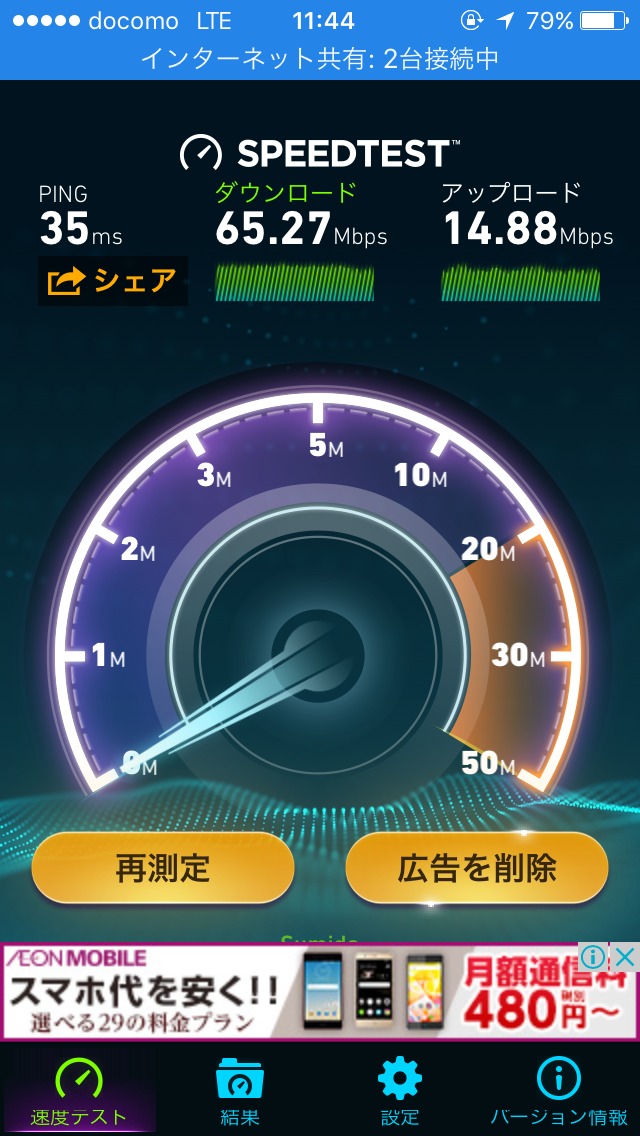Switch to the 速度テスト tab
The image size is (640, 1136).
coord(78,1090)
